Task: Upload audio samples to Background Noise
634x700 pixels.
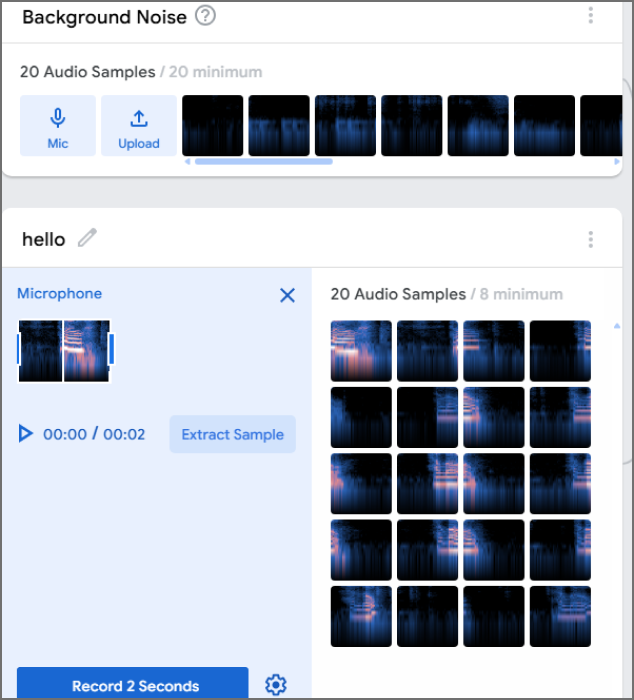Action: pyautogui.click(x=139, y=126)
